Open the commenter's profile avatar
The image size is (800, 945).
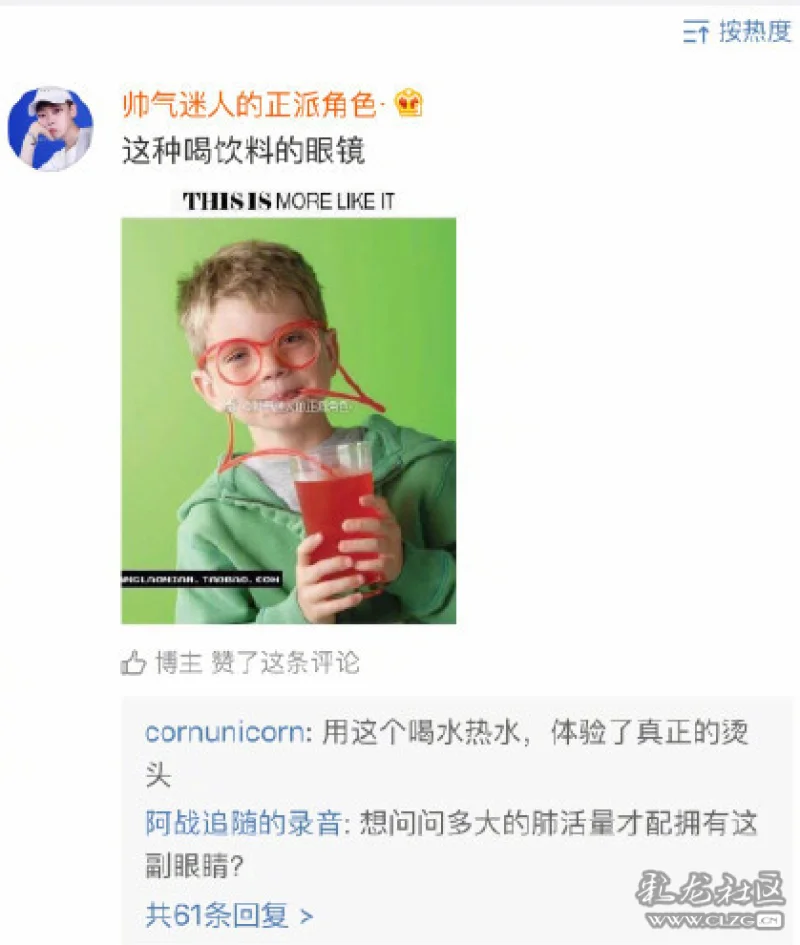tap(50, 128)
